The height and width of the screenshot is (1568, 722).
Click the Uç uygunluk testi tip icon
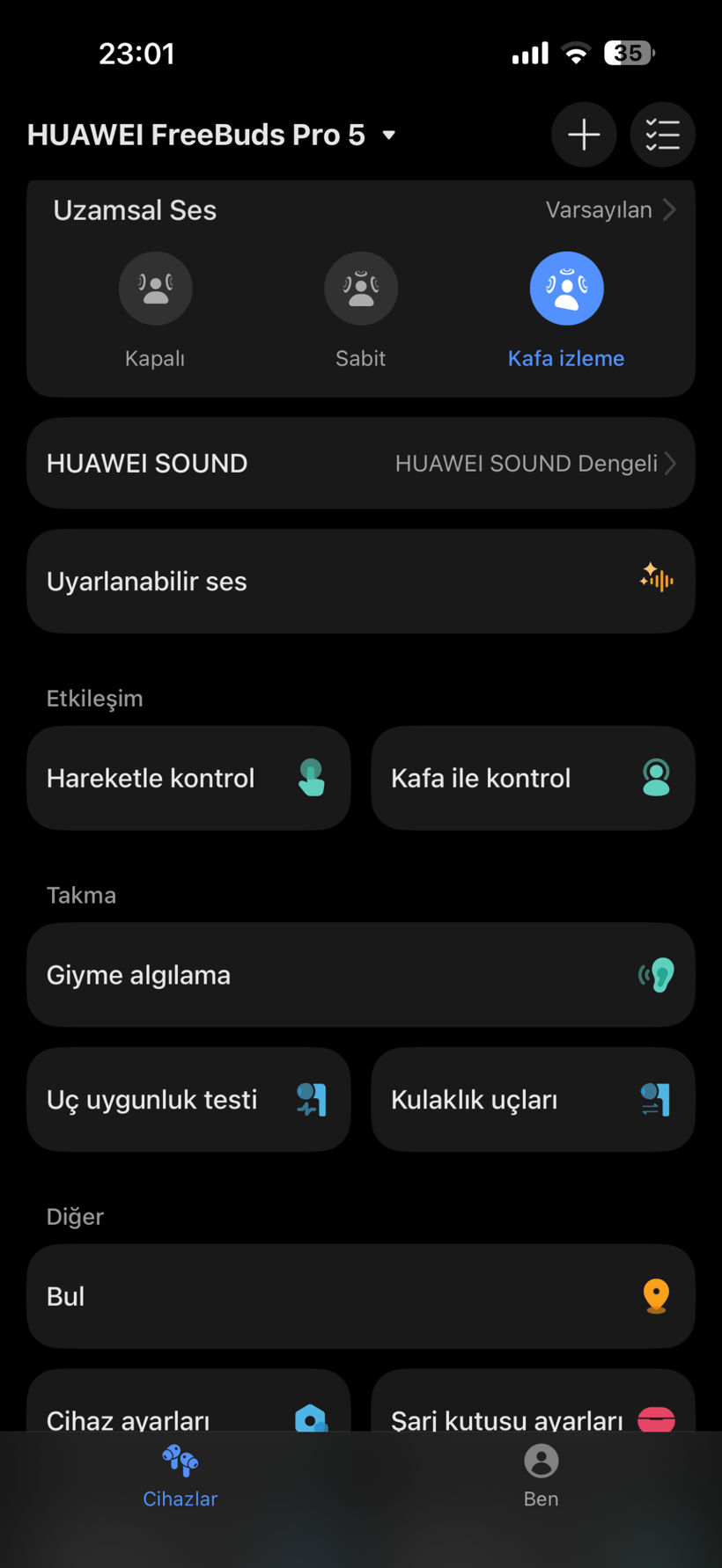[312, 1099]
